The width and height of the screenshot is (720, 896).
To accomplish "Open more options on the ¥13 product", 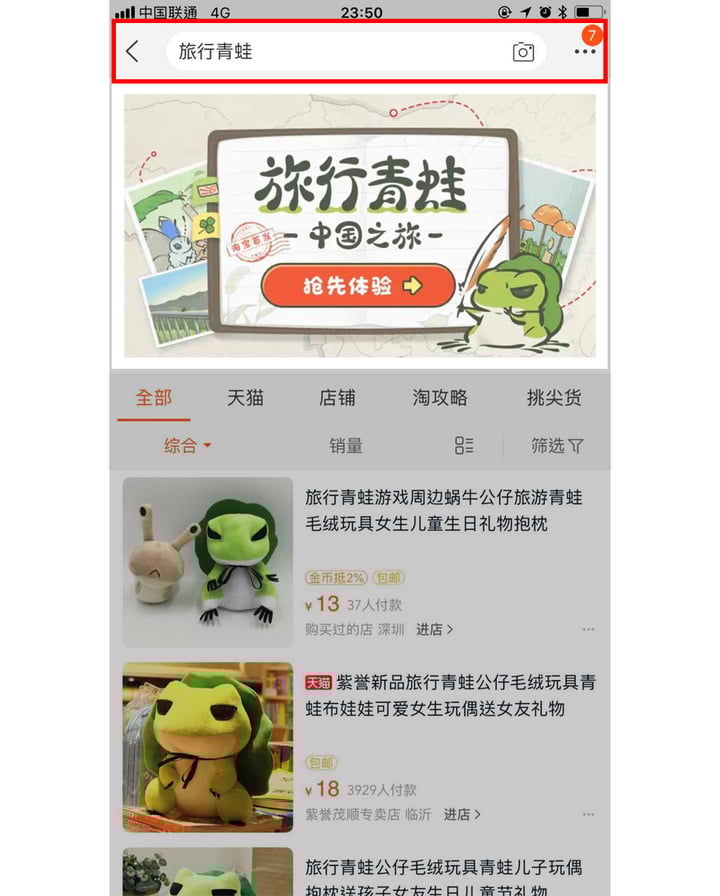I will (588, 630).
